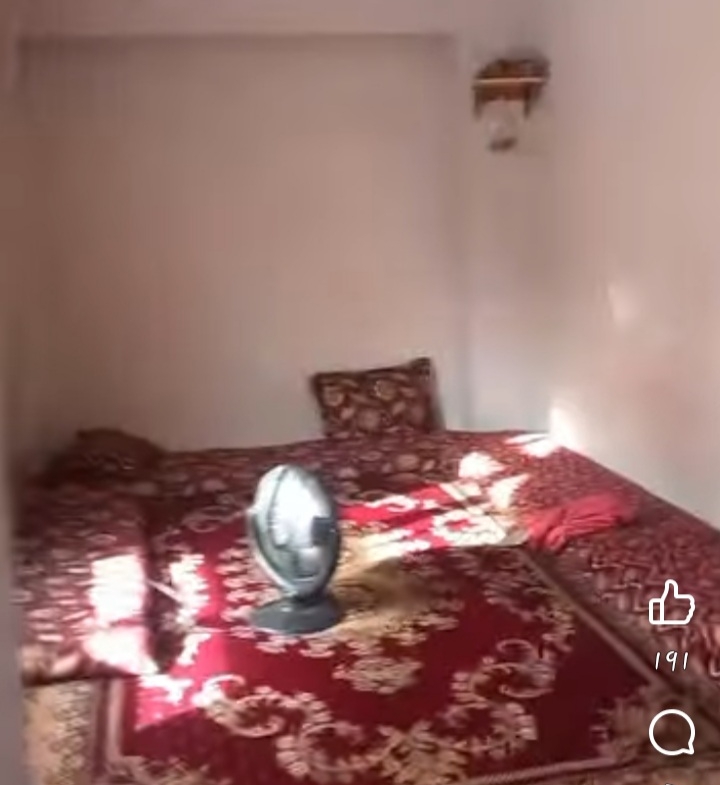Like this video with the thumbs-up icon
The width and height of the screenshot is (720, 785).
(x=671, y=603)
